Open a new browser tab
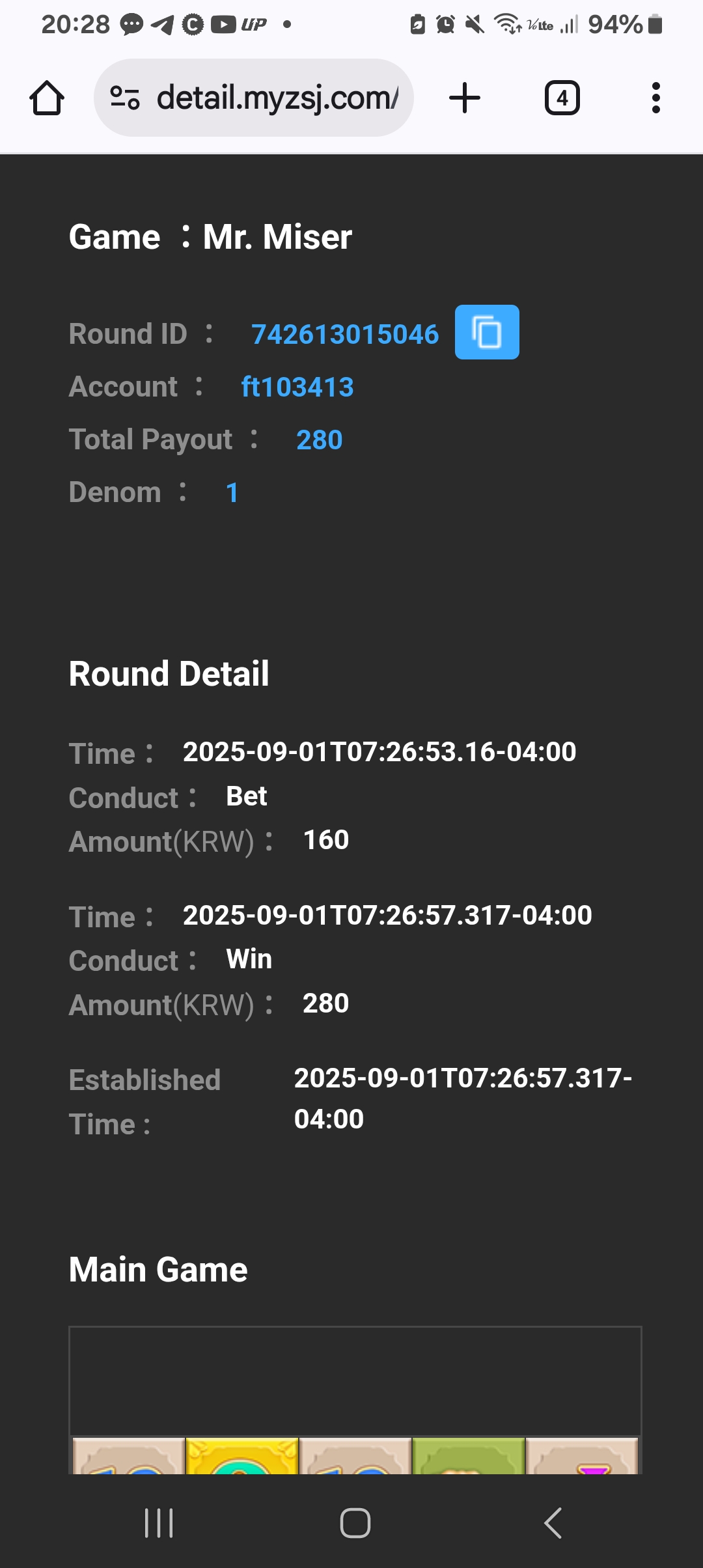 pos(465,98)
